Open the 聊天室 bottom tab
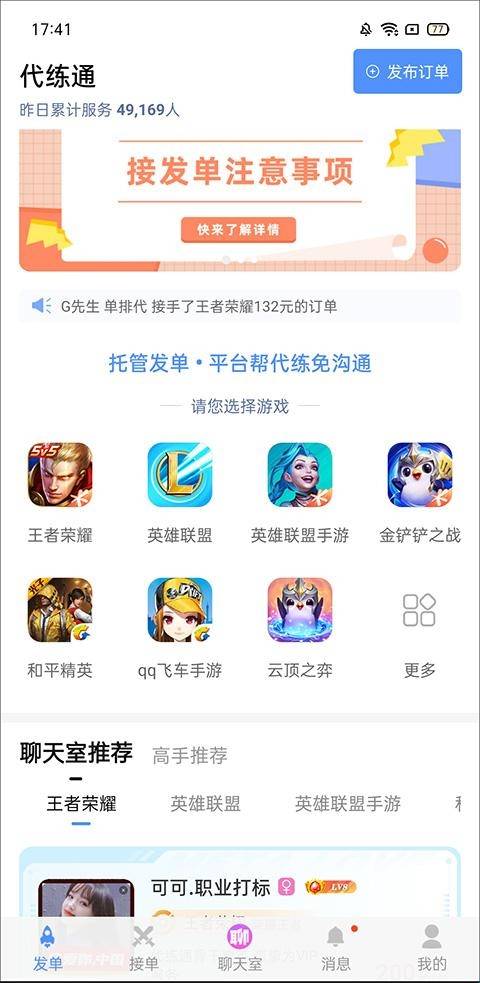 (x=240, y=948)
